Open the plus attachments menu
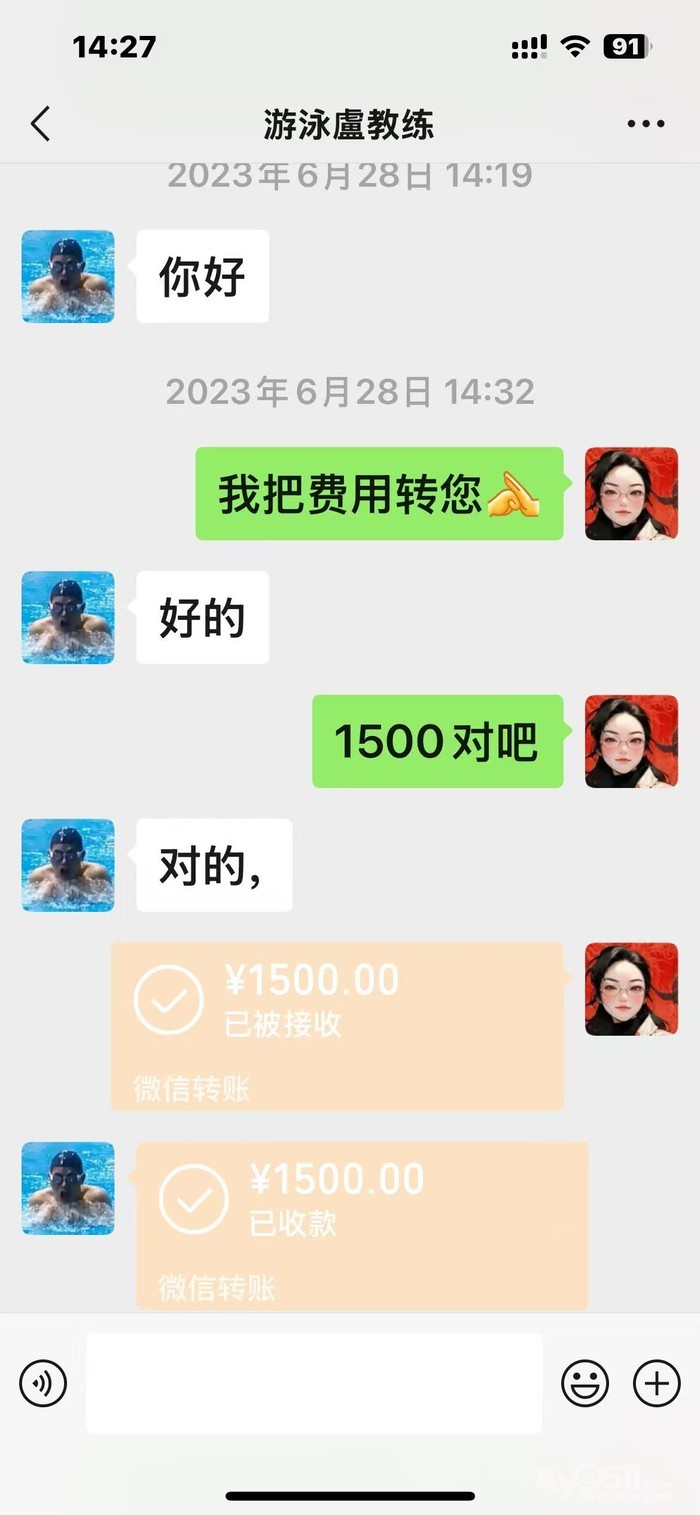Image resolution: width=700 pixels, height=1515 pixels. coord(657,1383)
